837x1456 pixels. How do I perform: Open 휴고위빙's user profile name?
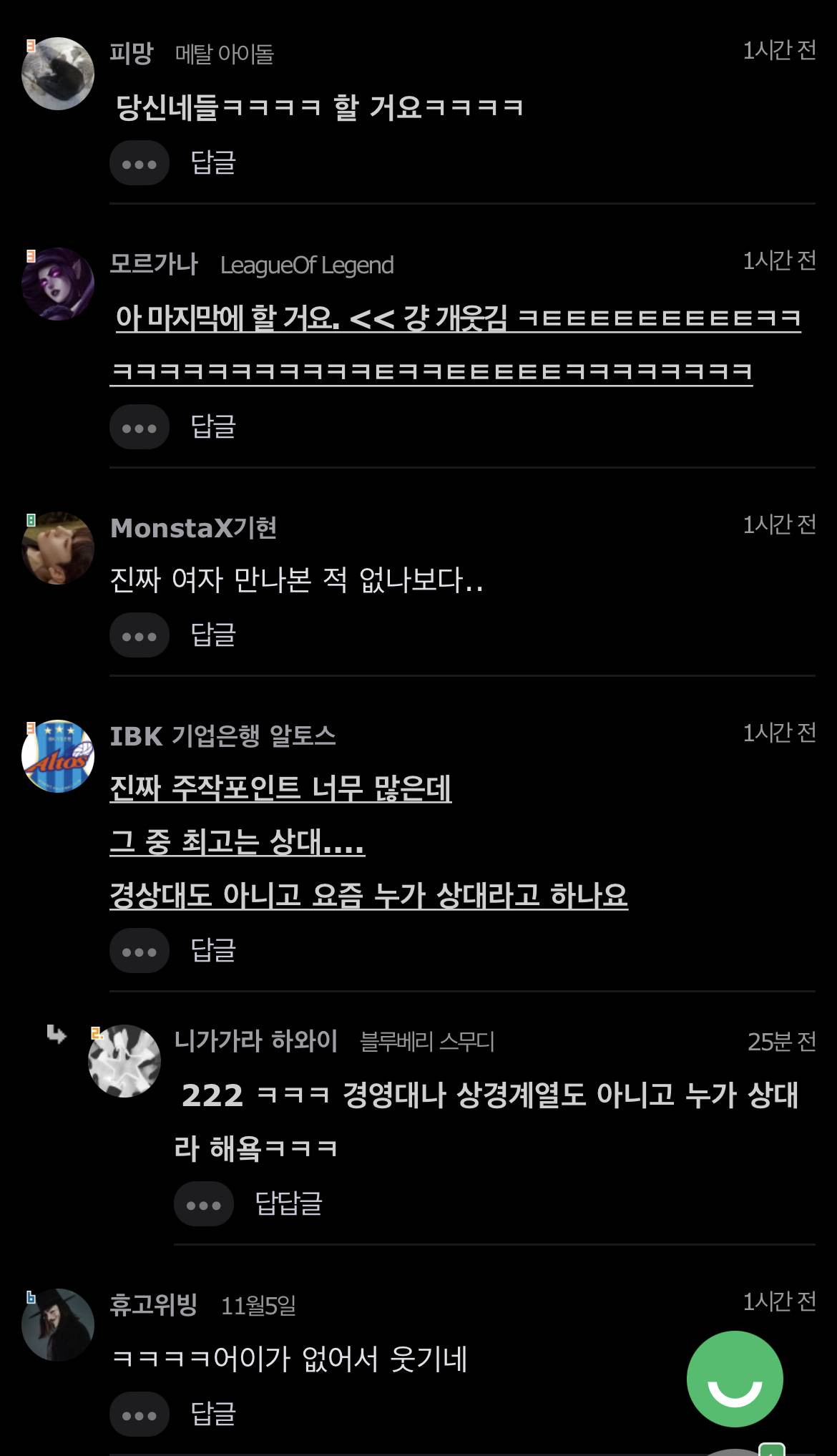153,1305
